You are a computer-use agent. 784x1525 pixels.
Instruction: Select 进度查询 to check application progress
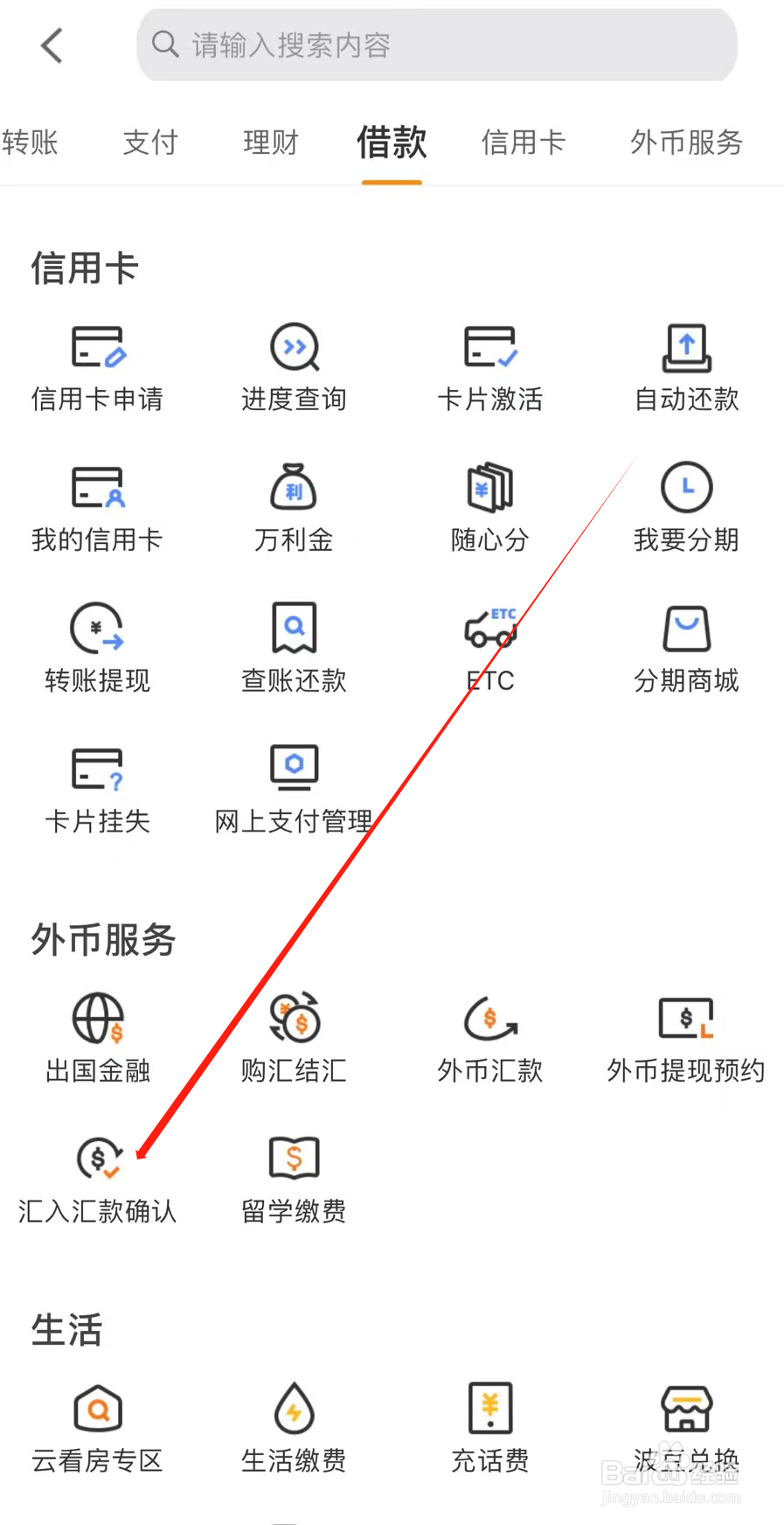tap(294, 367)
